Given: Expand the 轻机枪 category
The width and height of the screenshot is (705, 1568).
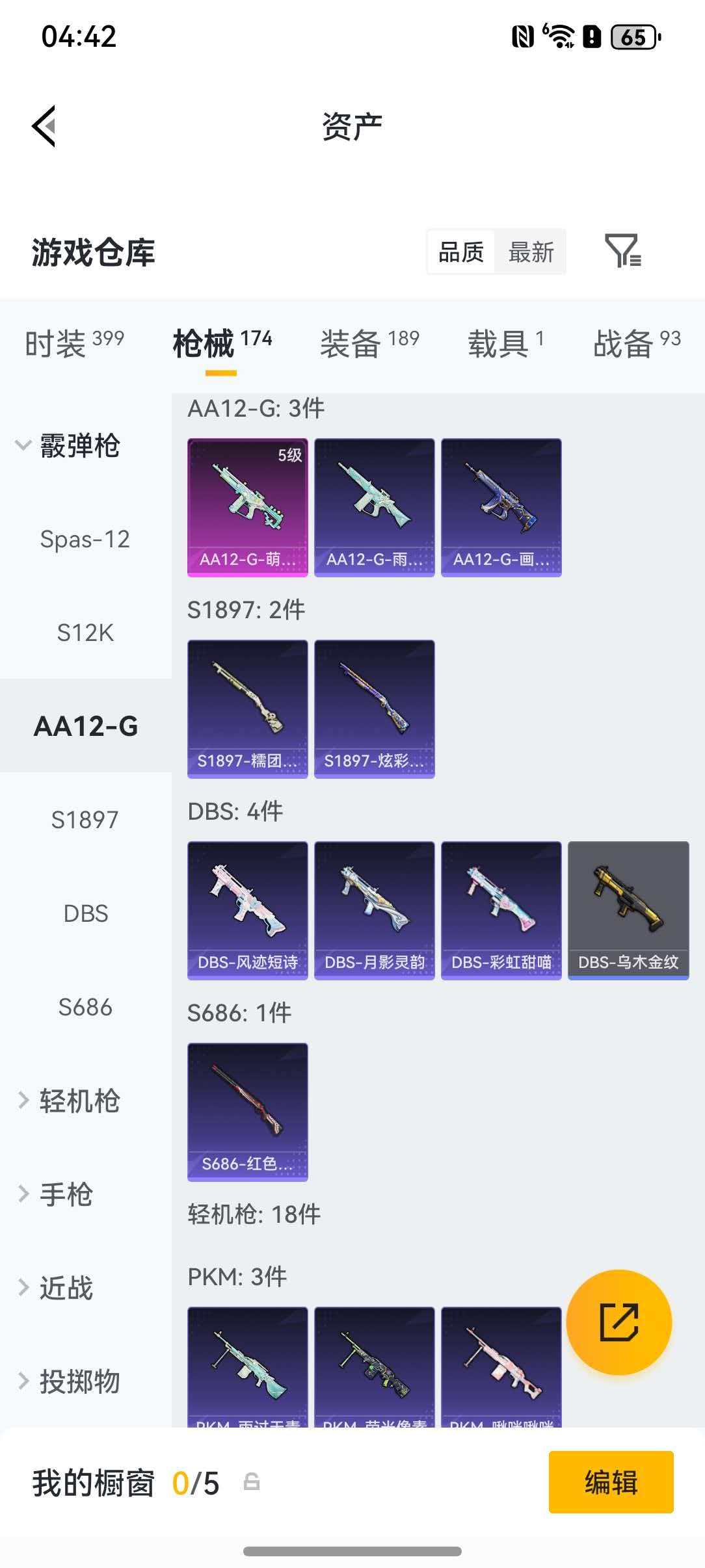Looking at the screenshot, I should click(x=68, y=1101).
